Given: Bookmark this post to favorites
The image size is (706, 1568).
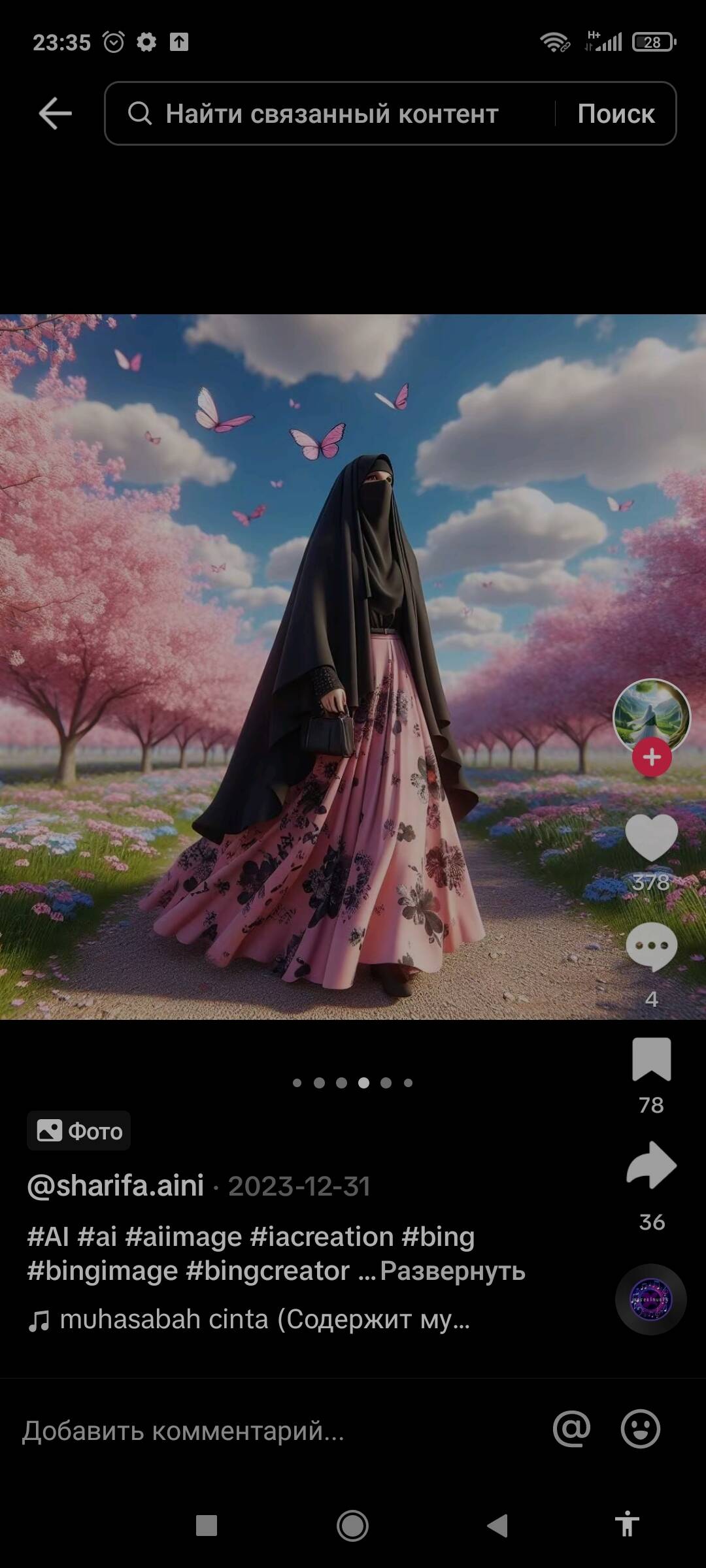Looking at the screenshot, I should coord(651,1059).
